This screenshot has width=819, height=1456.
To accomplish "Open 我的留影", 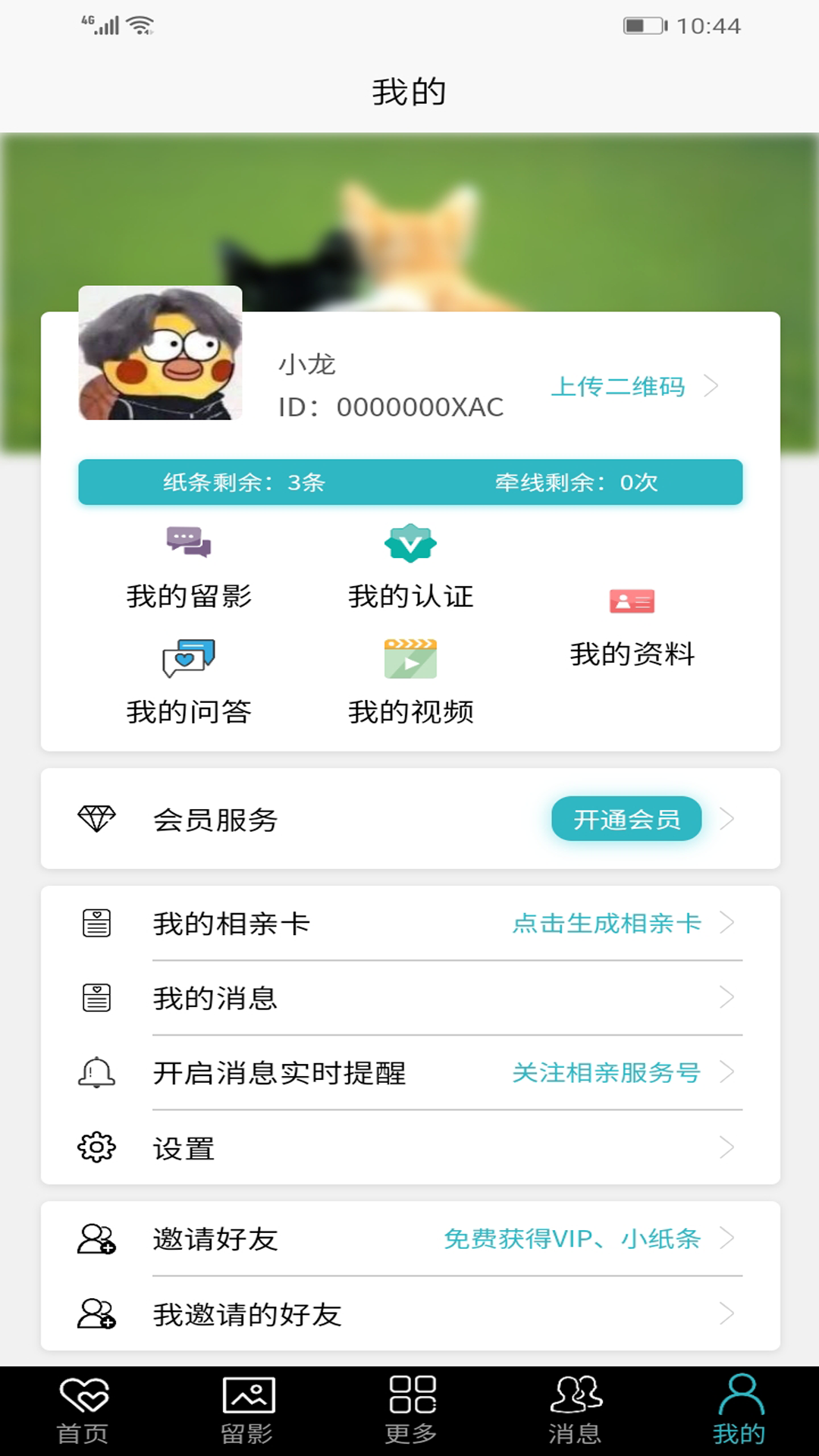I will tap(189, 569).
